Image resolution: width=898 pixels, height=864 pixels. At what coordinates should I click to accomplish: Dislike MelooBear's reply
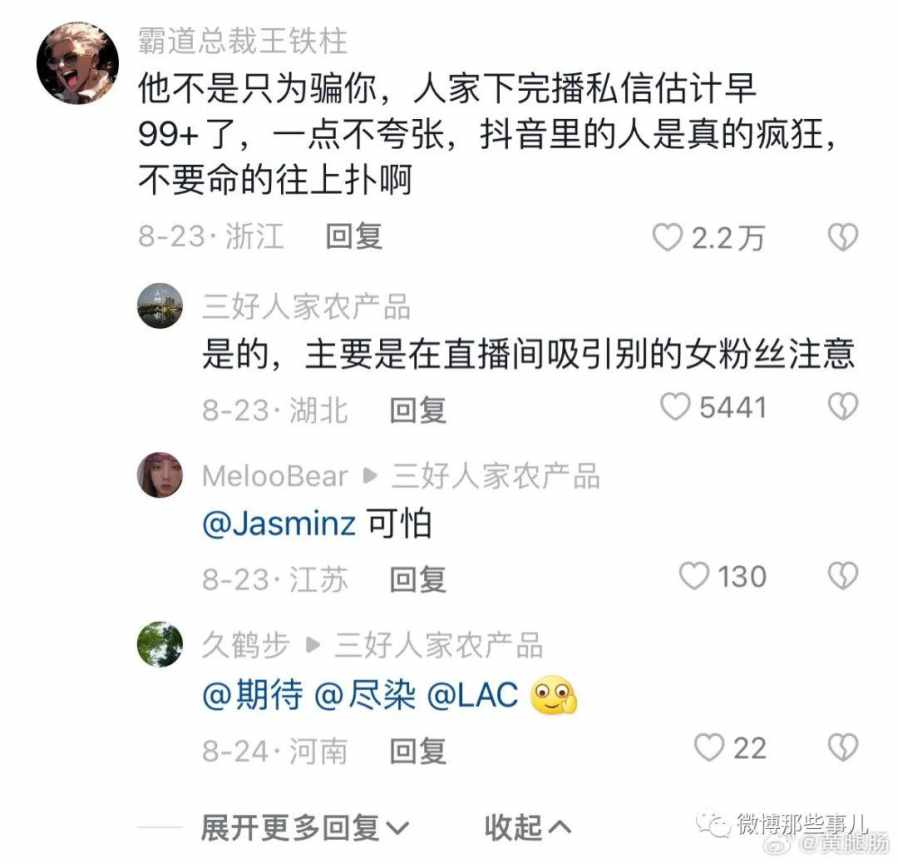(x=843, y=577)
